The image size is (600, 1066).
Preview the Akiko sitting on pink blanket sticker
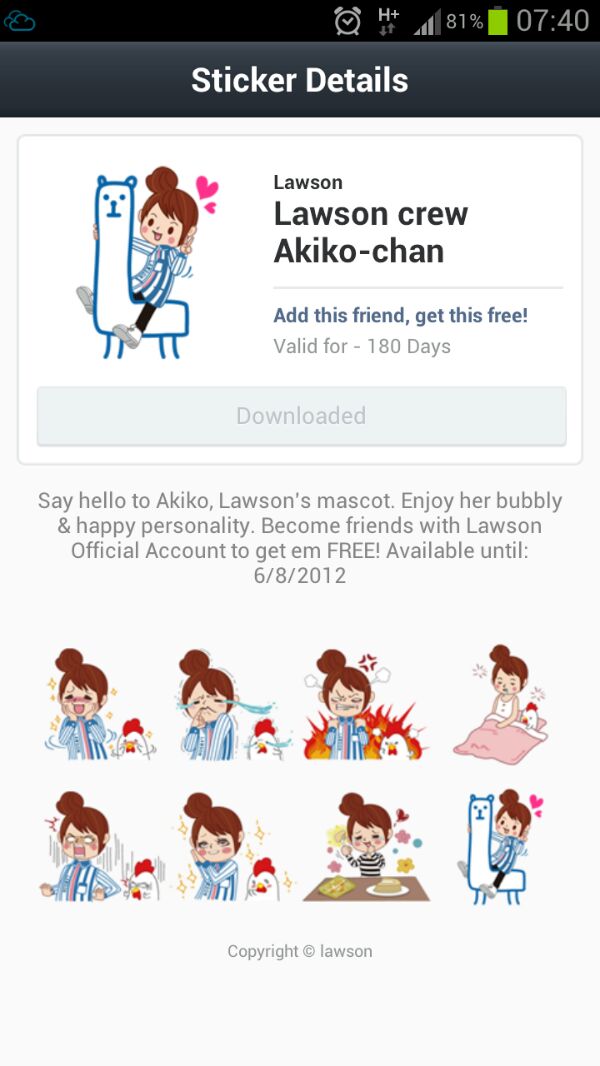500,703
